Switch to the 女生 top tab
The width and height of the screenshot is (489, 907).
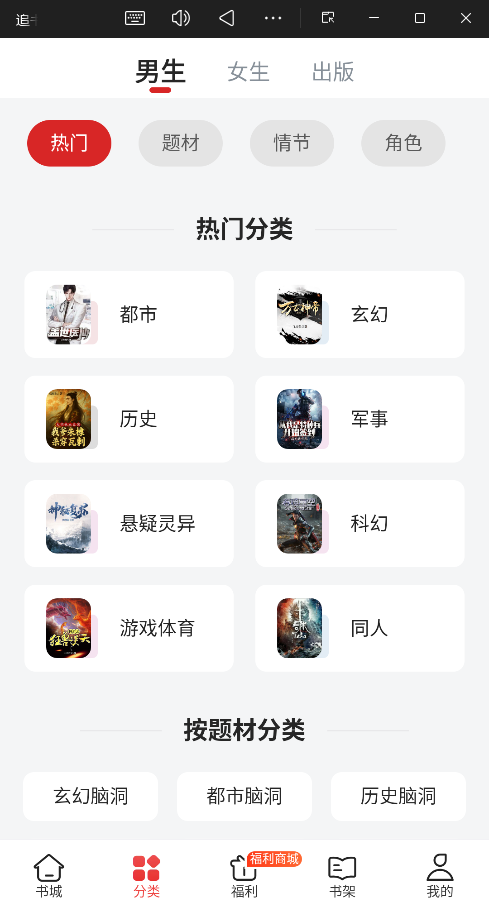[248, 72]
